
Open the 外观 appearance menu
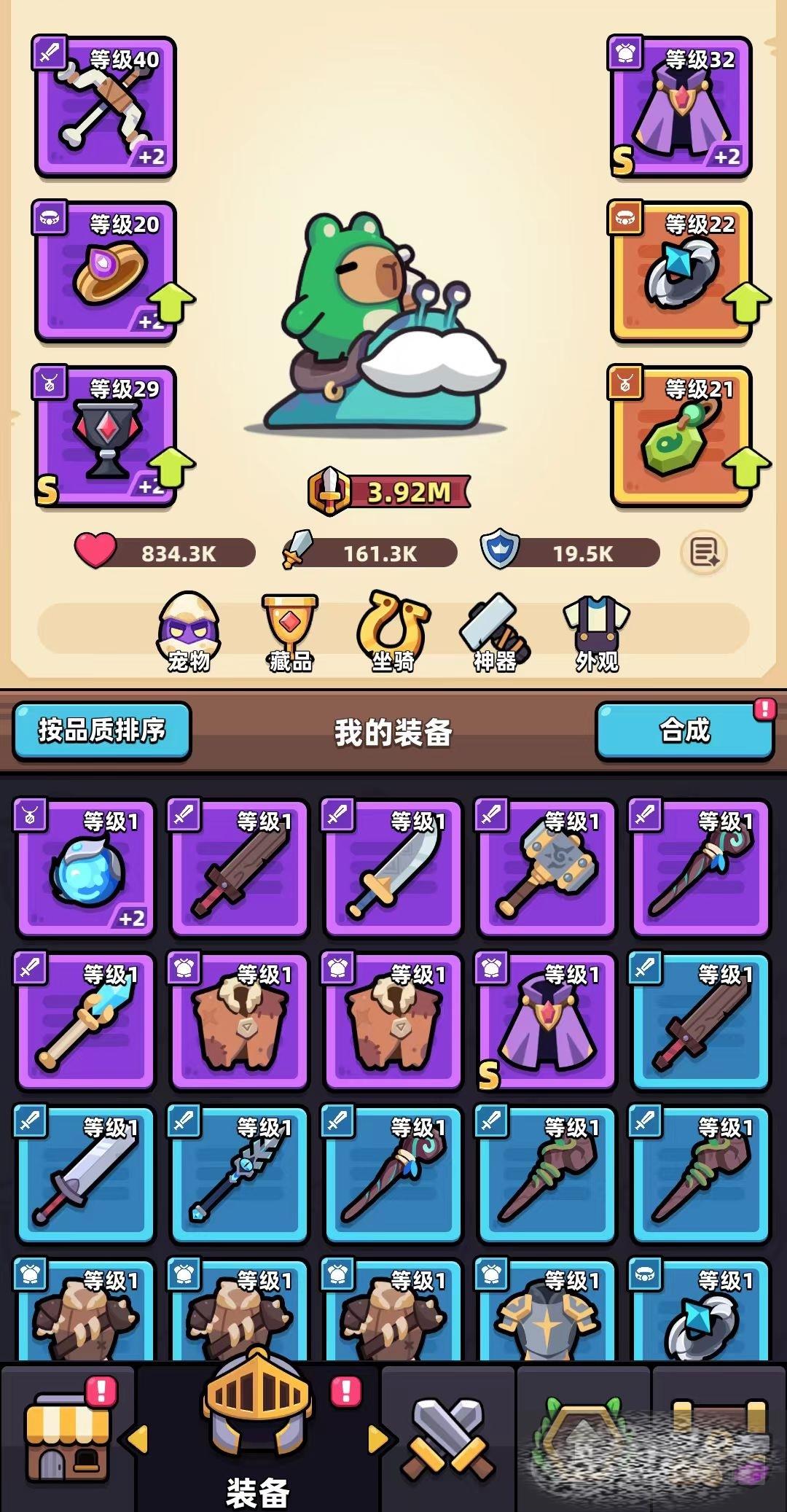pyautogui.click(x=597, y=631)
